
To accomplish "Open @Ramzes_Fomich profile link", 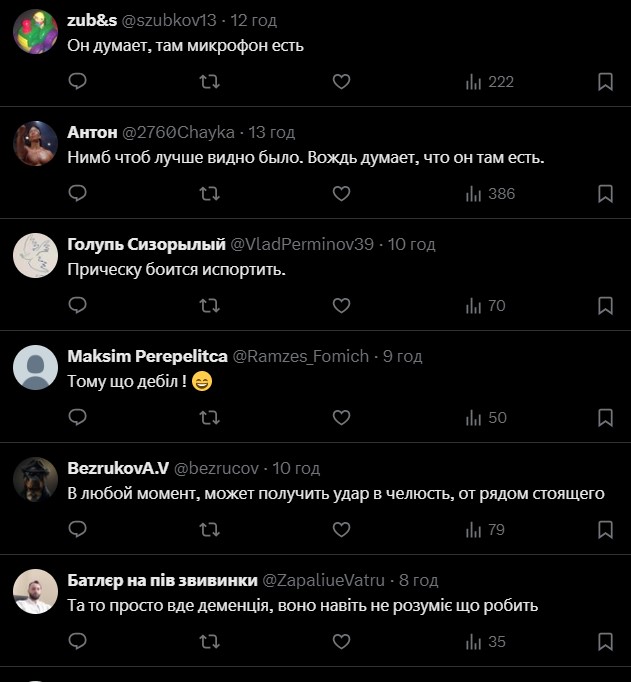I will tap(300, 356).
